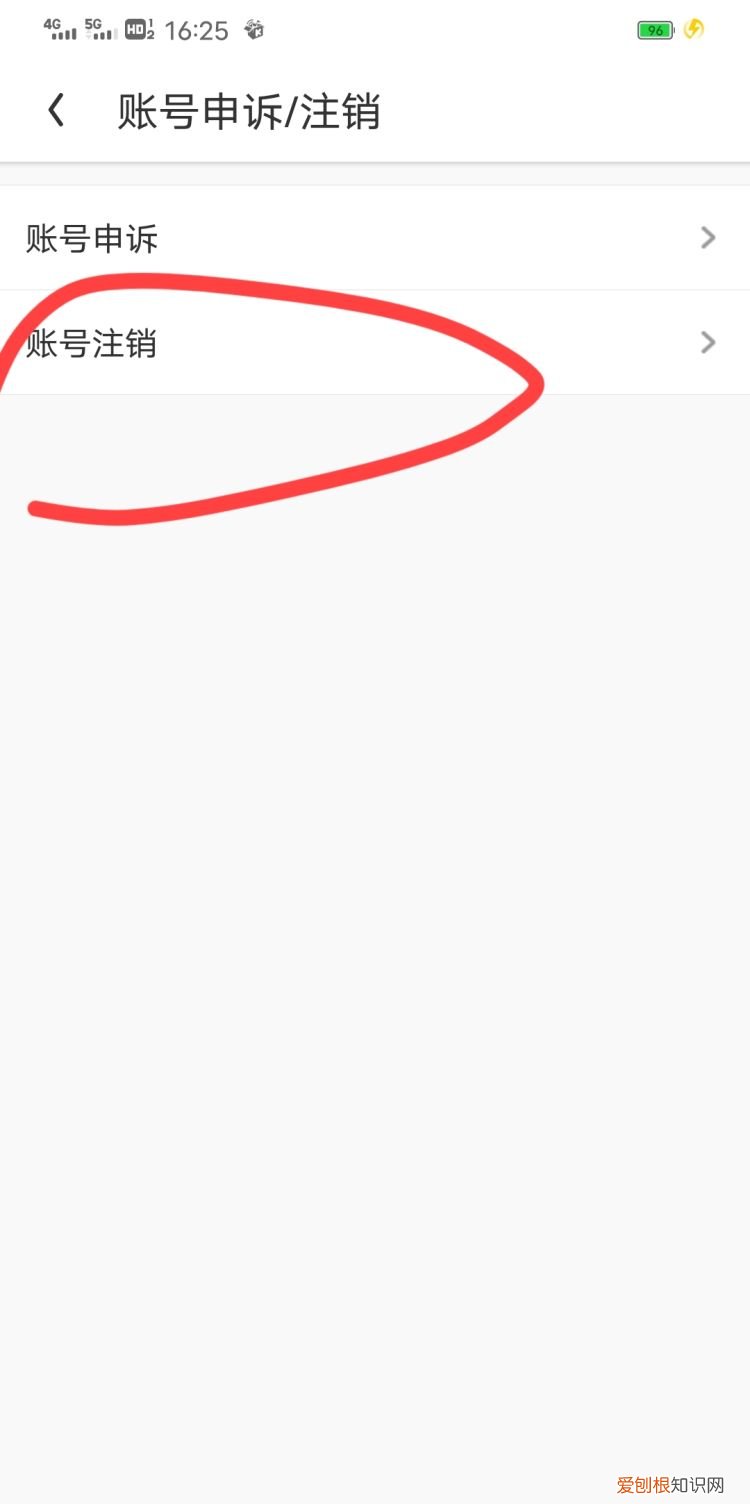750x1504 pixels.
Task: Open the 账号申诉 row
Action: (374, 238)
